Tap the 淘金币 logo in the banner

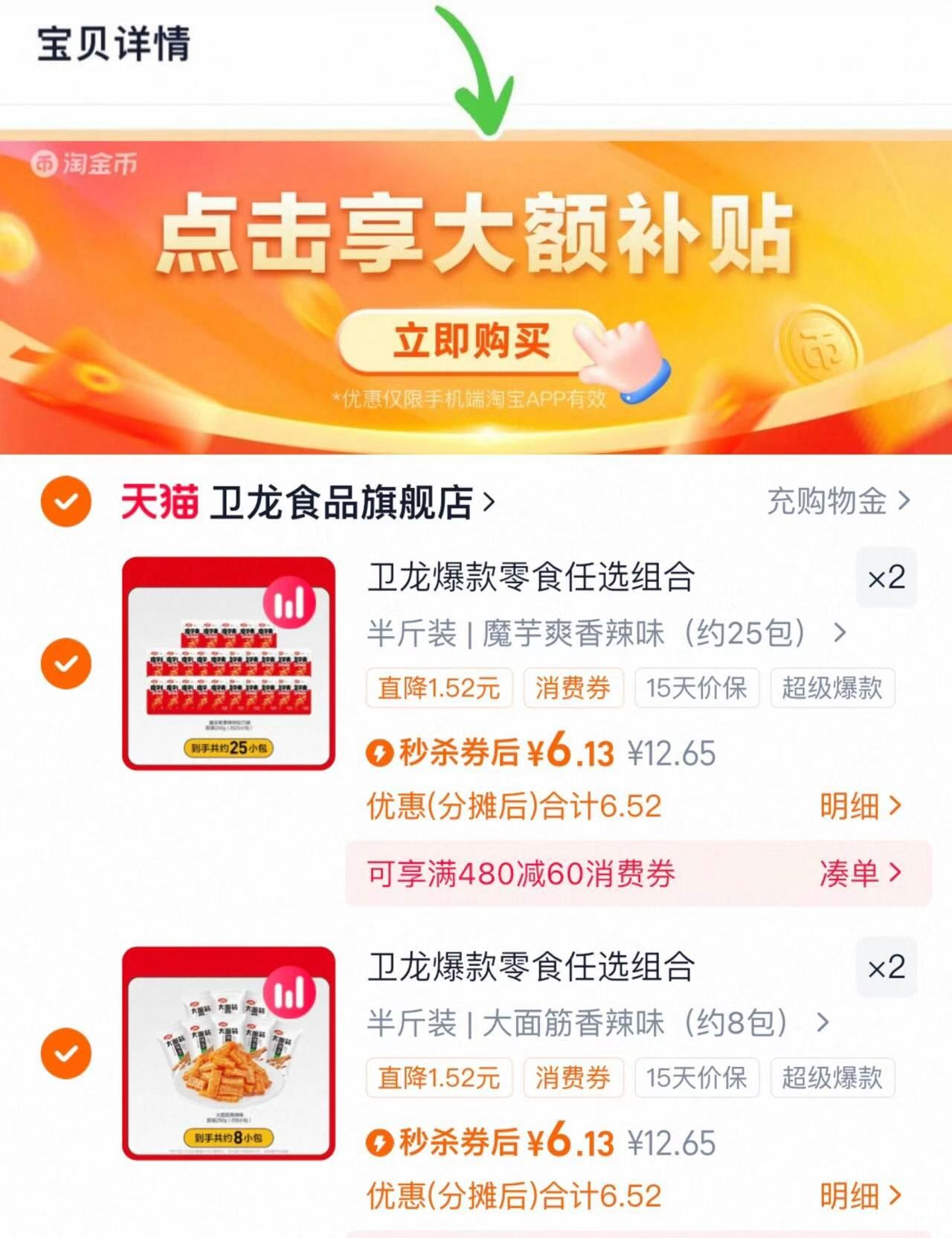(84, 162)
